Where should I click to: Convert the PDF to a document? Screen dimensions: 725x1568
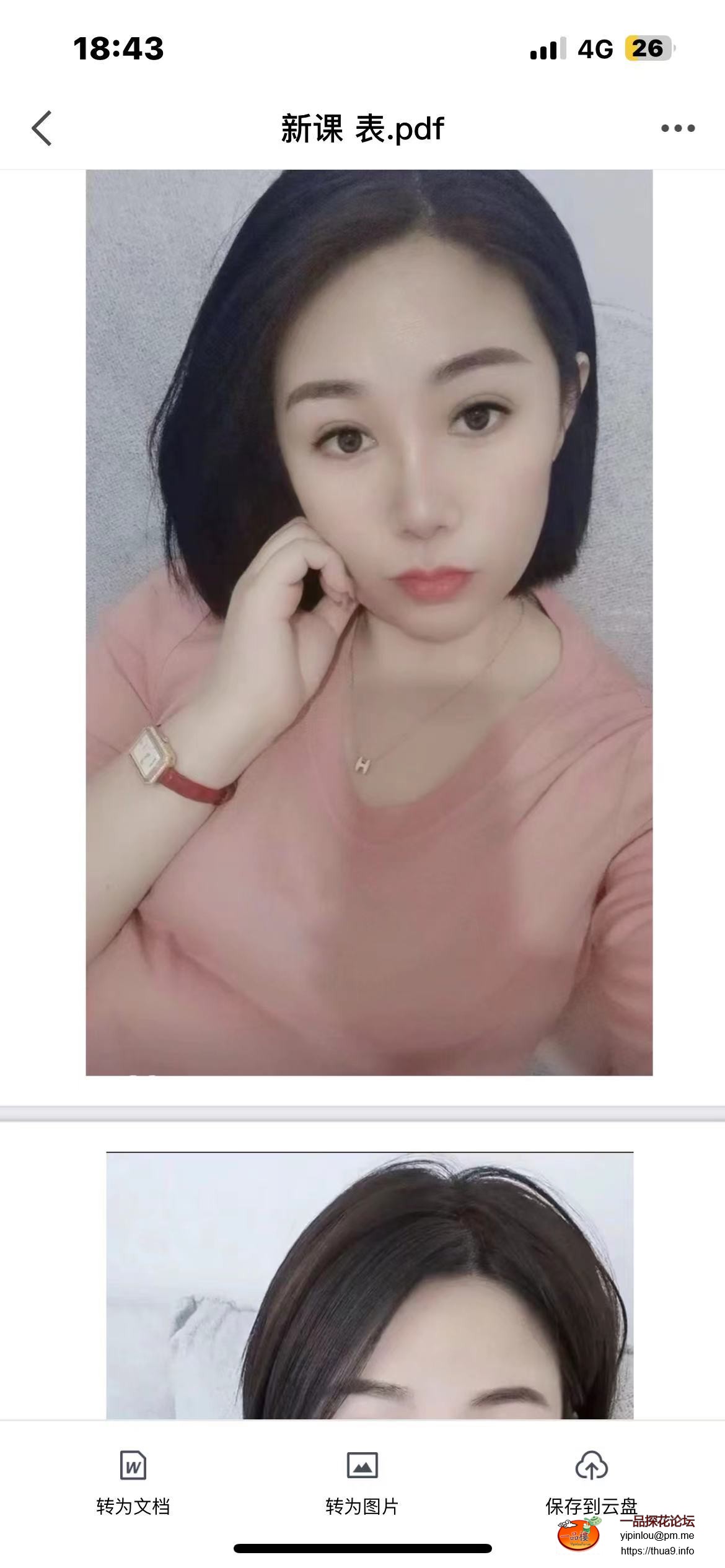[133, 1482]
